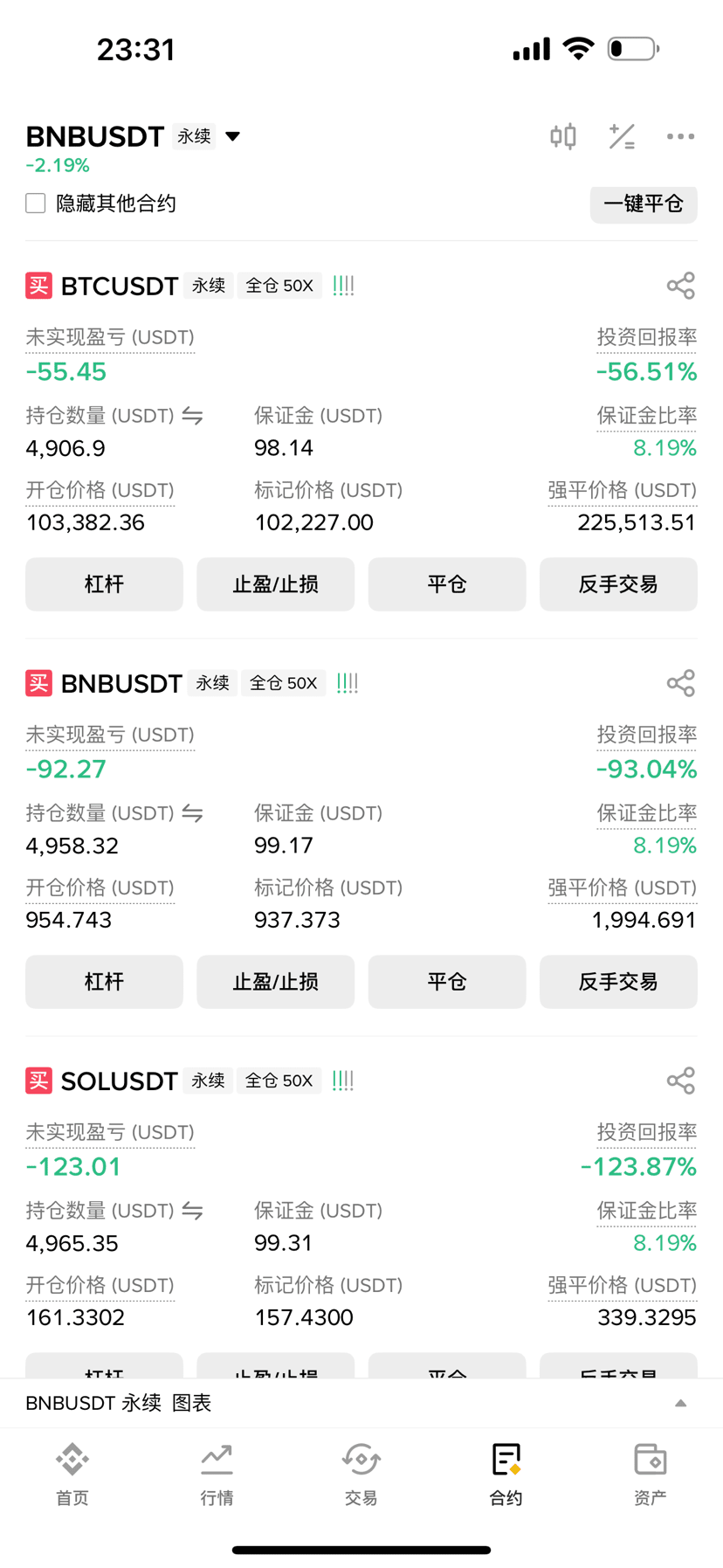
Task: Select 平仓 on the BTCUSDT position
Action: pyautogui.click(x=447, y=584)
